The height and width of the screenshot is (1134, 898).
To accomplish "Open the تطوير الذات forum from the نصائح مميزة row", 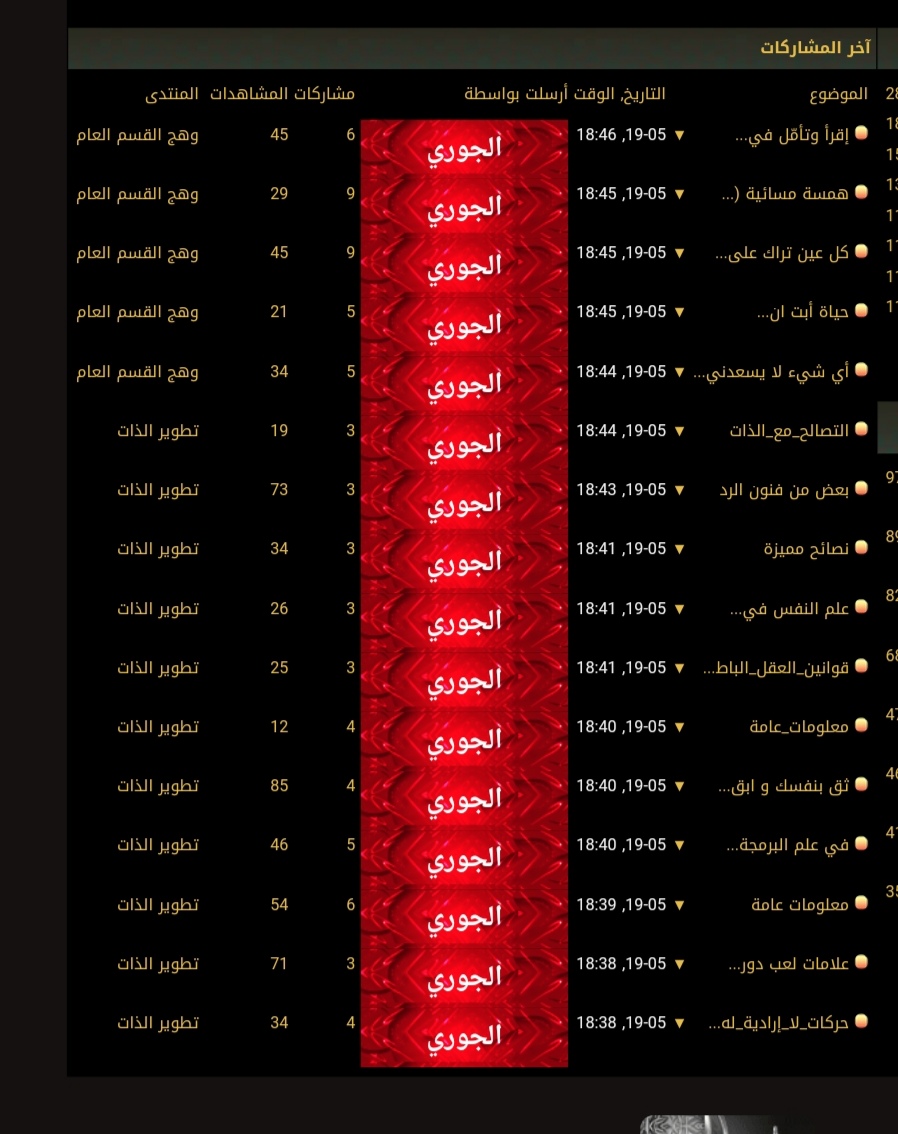I will pyautogui.click(x=157, y=549).
